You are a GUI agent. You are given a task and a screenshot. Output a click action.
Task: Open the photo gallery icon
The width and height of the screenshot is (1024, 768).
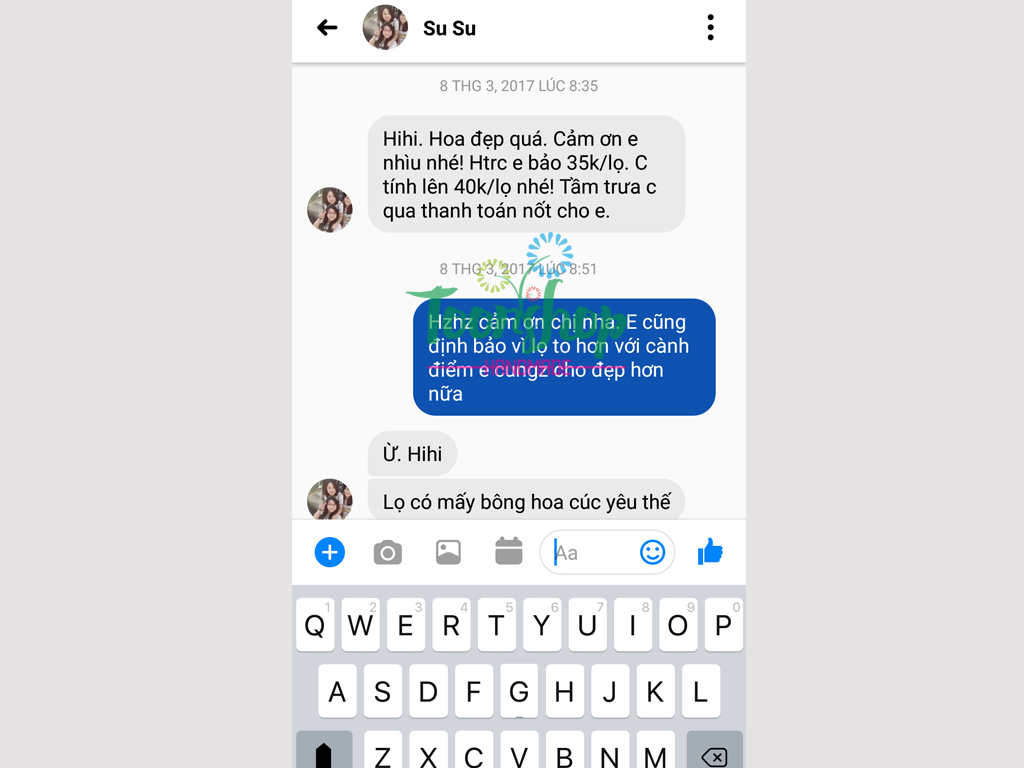448,552
